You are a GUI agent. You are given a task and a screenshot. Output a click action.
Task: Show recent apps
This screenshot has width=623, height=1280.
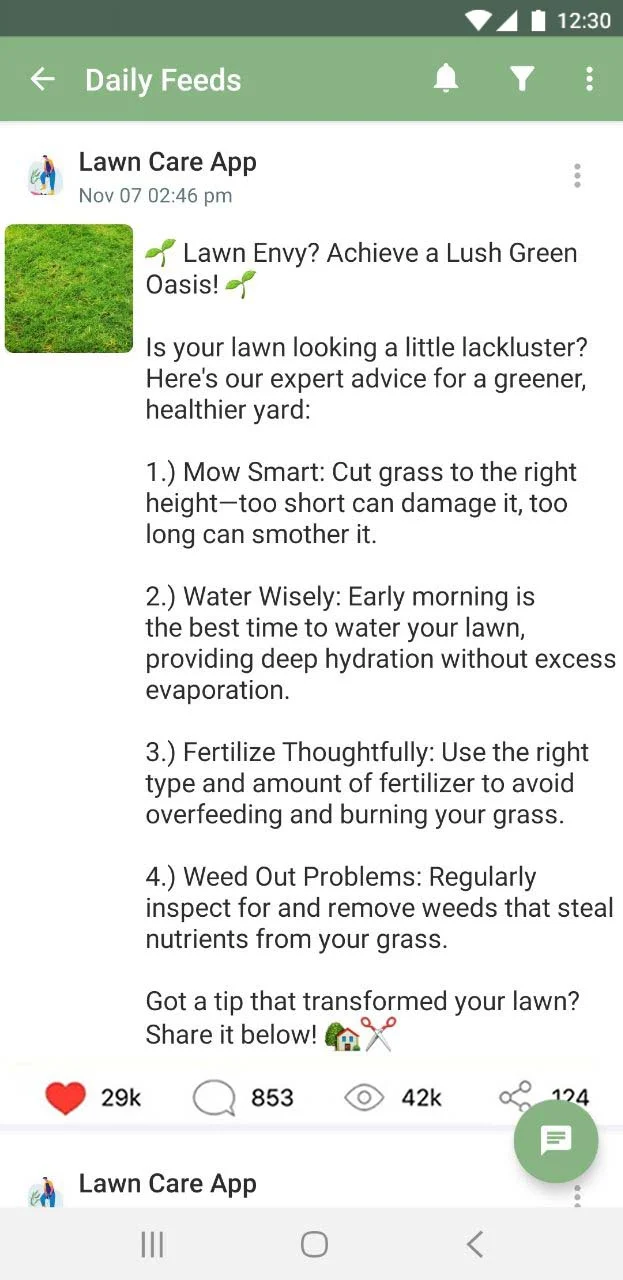[x=152, y=1244]
